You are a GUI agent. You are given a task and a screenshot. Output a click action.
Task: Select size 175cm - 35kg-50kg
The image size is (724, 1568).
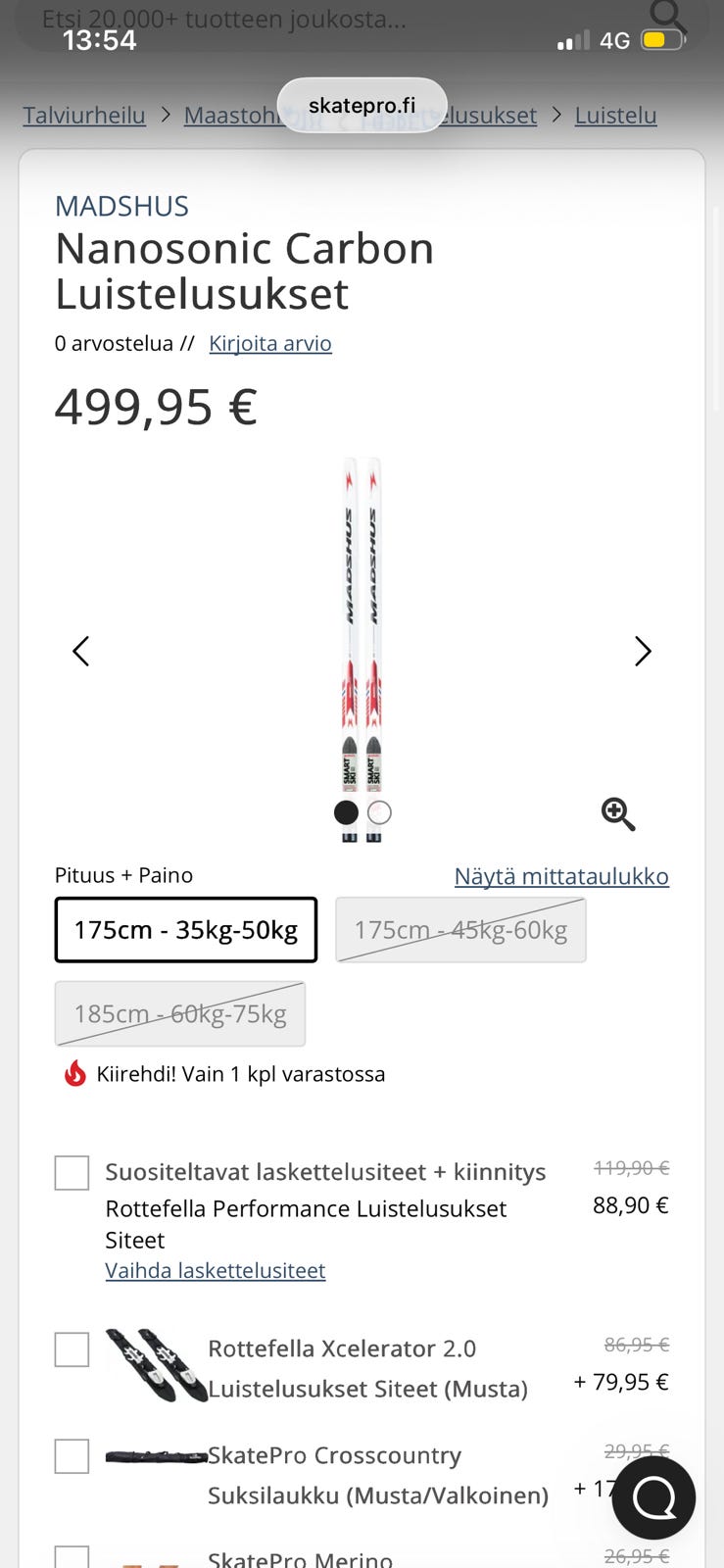[186, 930]
